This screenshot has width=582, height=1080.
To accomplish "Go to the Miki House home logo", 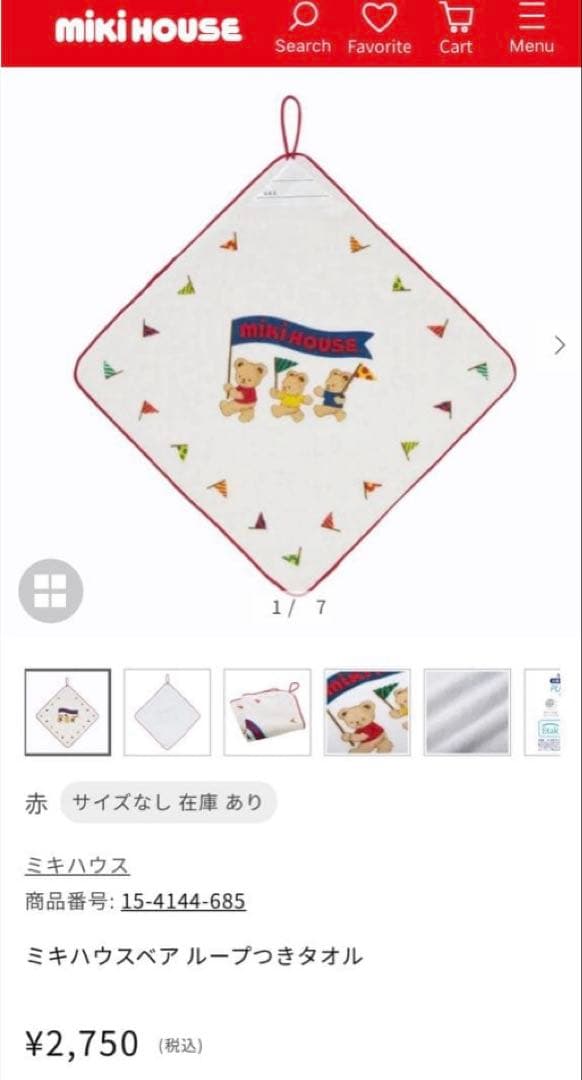I will (x=148, y=28).
